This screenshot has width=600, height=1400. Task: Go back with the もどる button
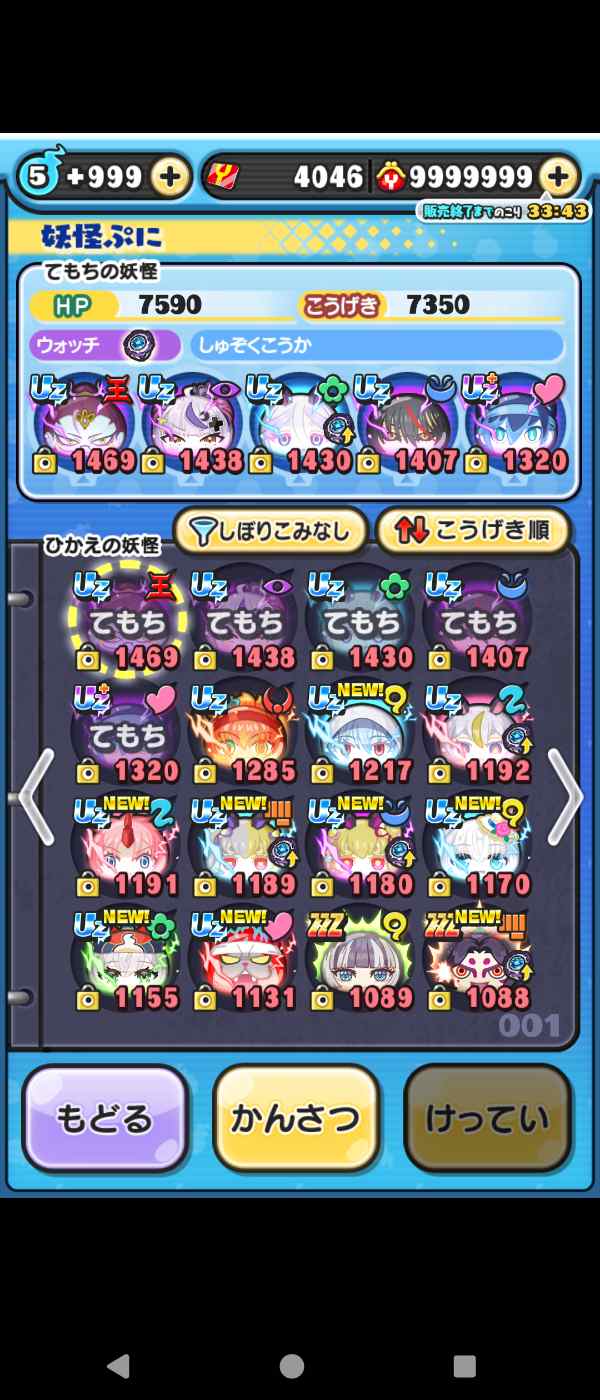coord(105,1118)
